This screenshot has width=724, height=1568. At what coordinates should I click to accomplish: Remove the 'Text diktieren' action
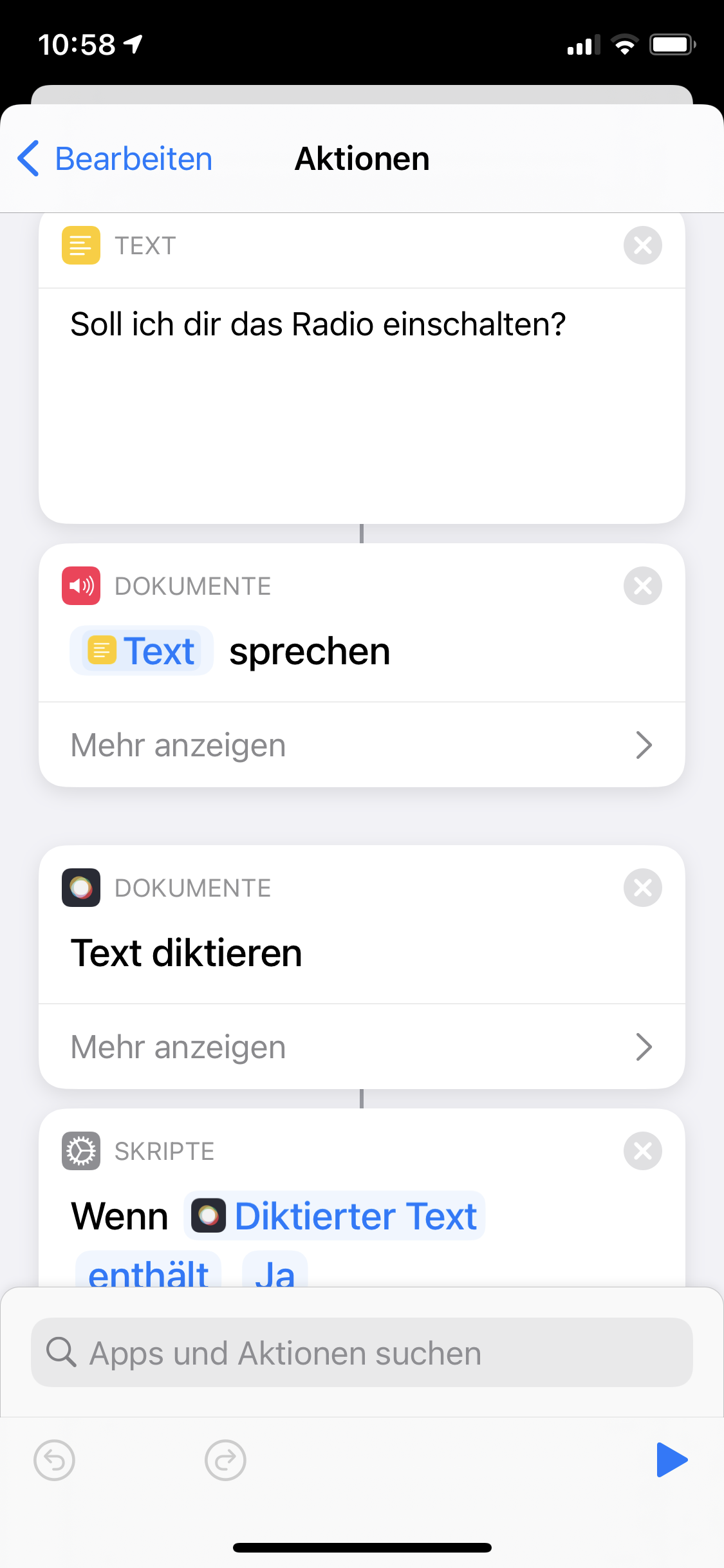coord(642,888)
